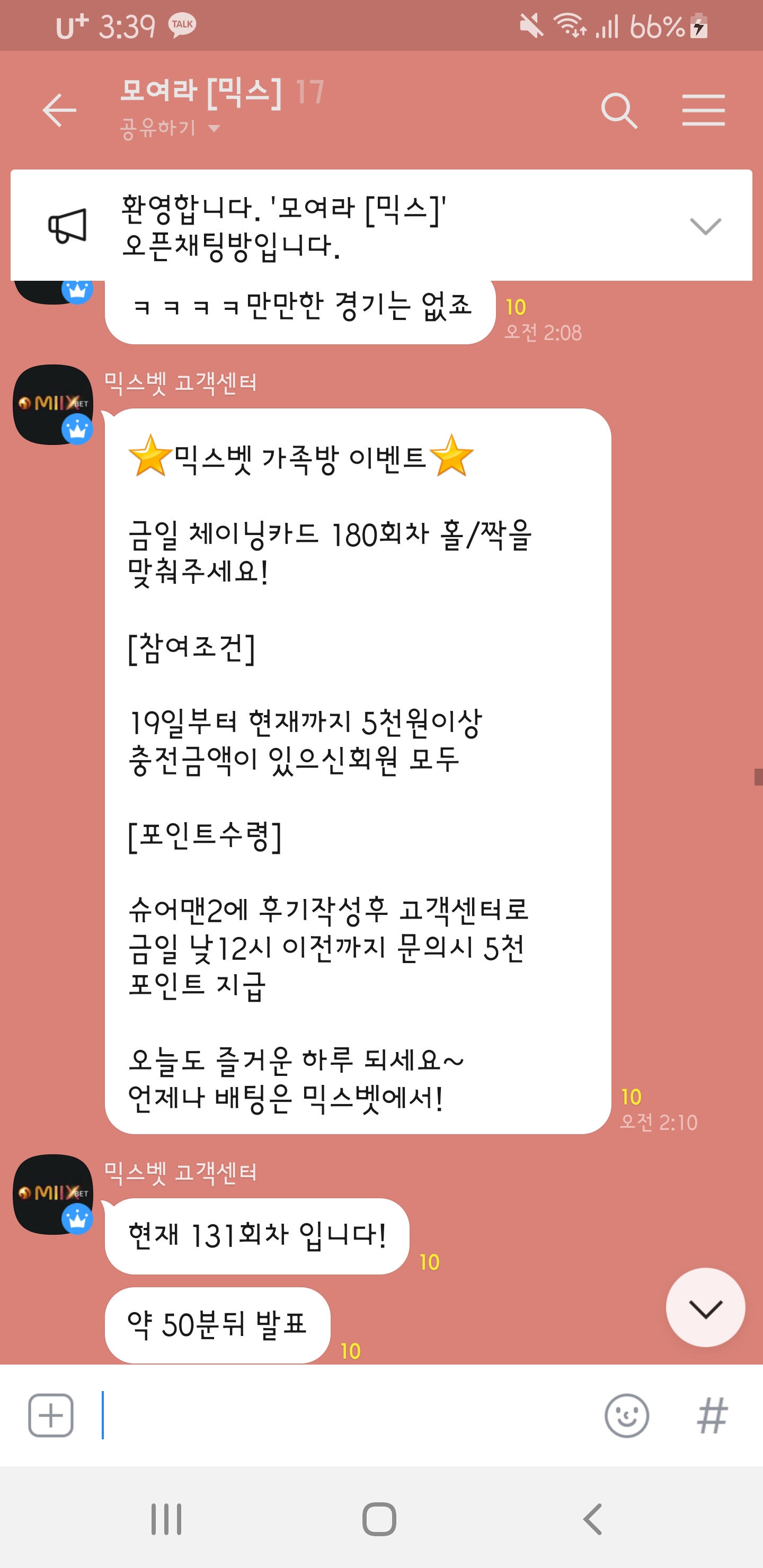Open the chat room side menu

point(703,110)
